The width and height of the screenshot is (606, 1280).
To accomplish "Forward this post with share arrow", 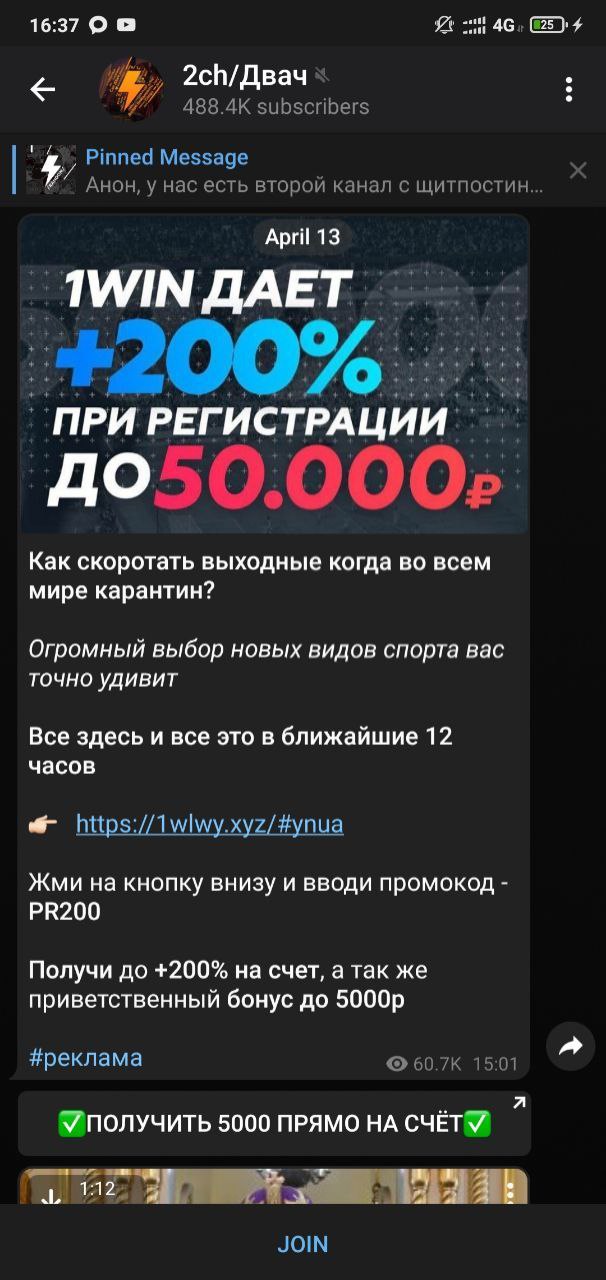I will (571, 1046).
